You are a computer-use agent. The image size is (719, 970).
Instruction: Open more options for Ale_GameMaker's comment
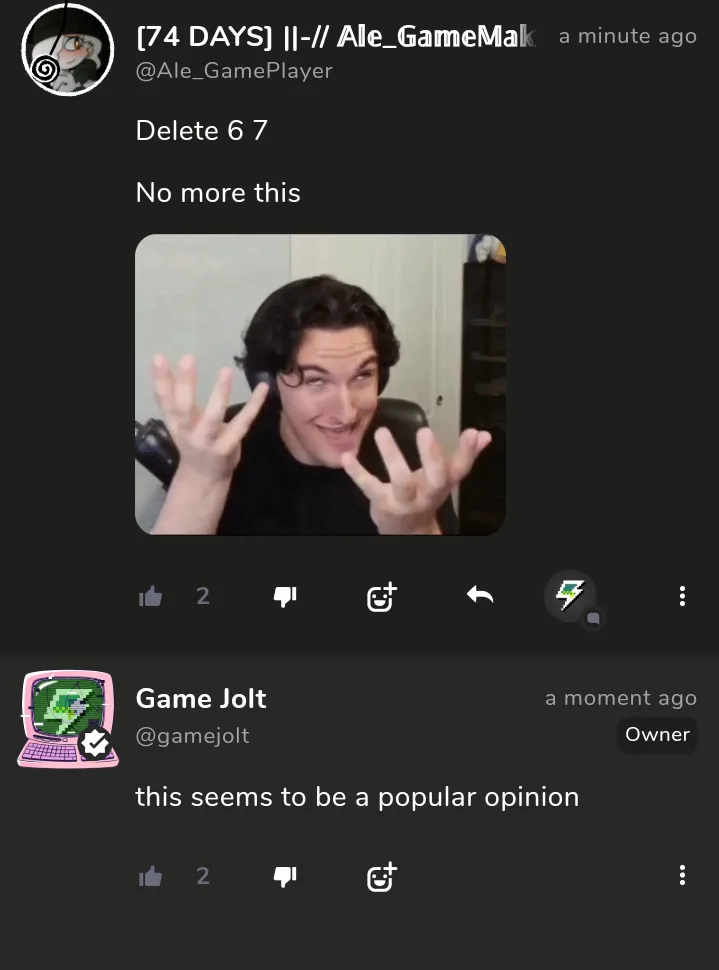682,596
